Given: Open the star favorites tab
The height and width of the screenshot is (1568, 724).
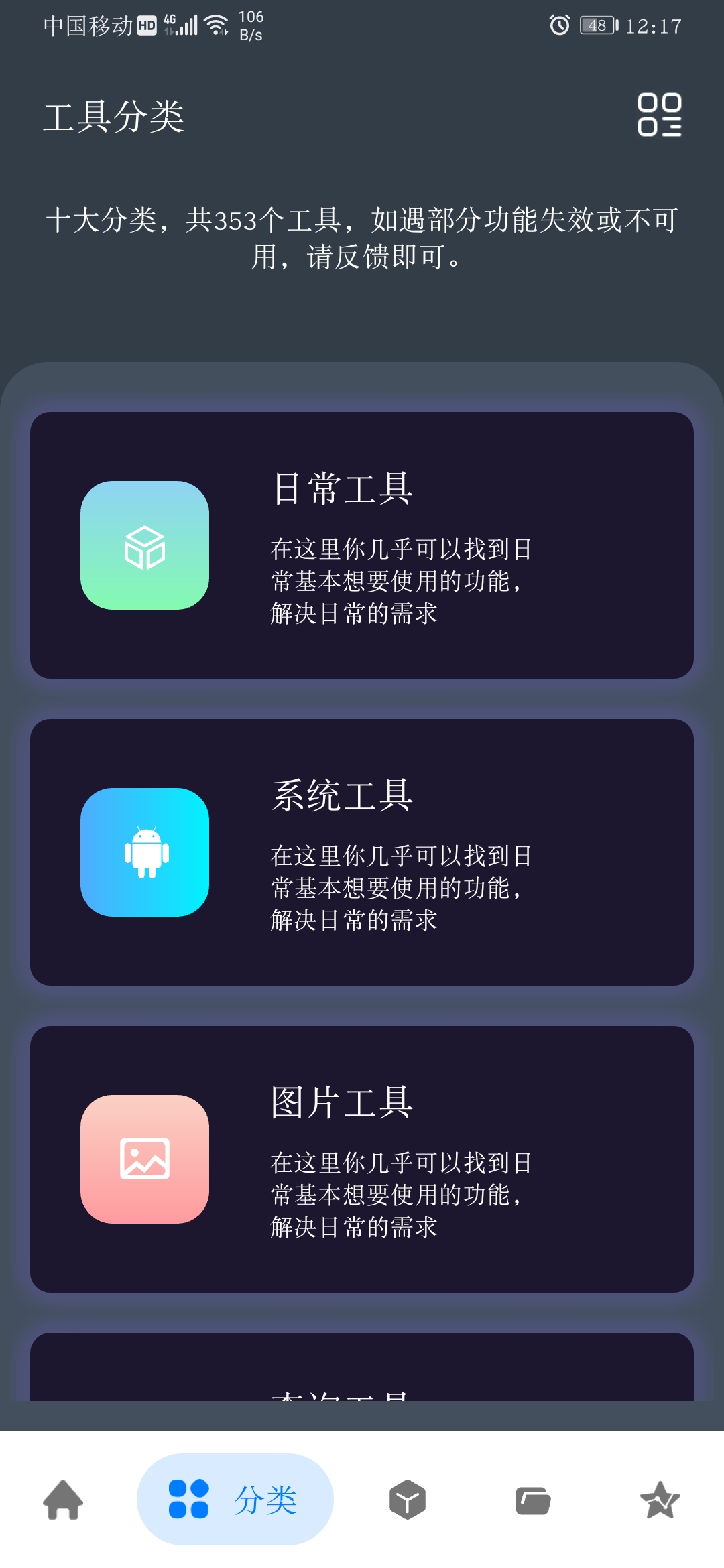Looking at the screenshot, I should [660, 1500].
